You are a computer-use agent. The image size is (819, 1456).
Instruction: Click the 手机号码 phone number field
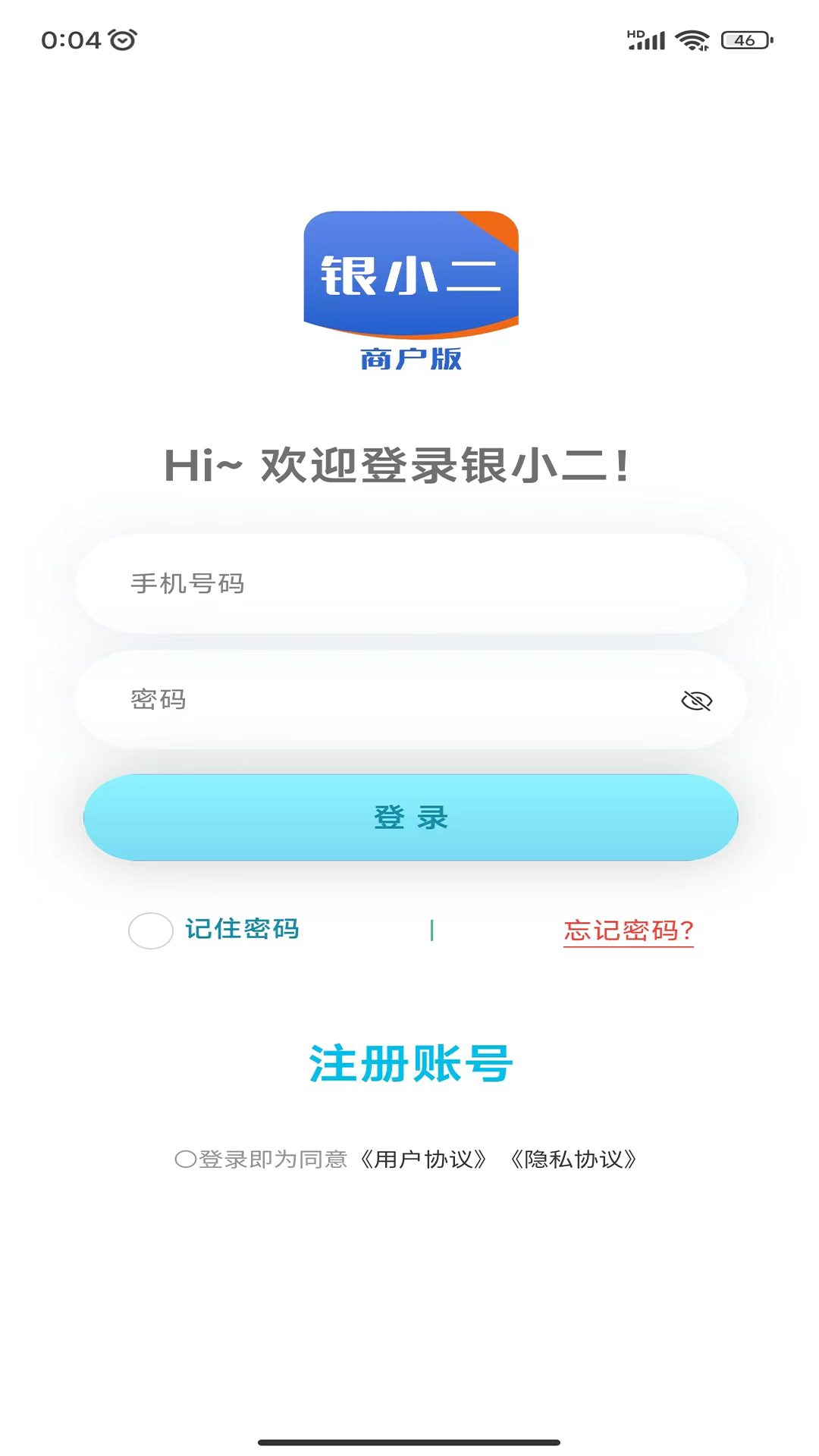409,584
